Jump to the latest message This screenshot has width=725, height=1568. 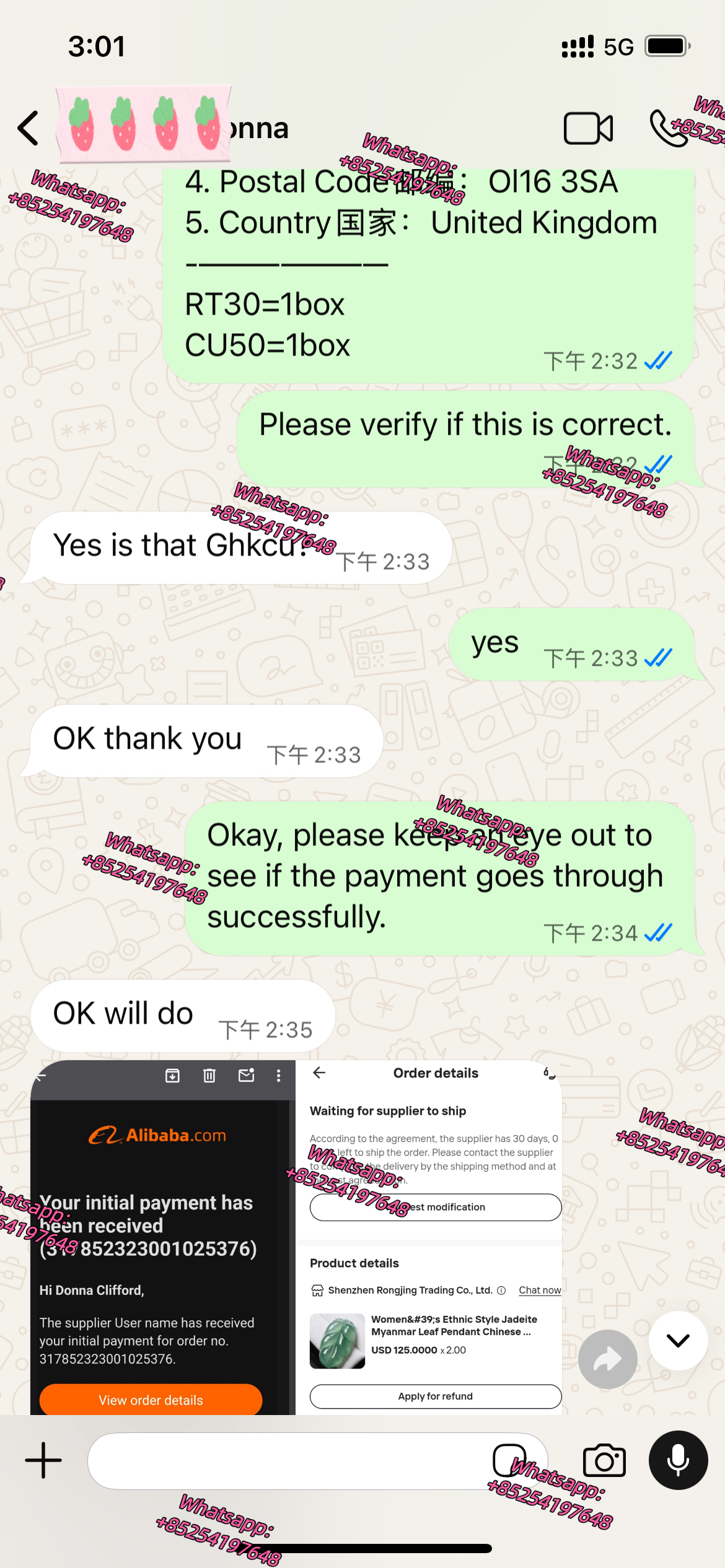[678, 1341]
